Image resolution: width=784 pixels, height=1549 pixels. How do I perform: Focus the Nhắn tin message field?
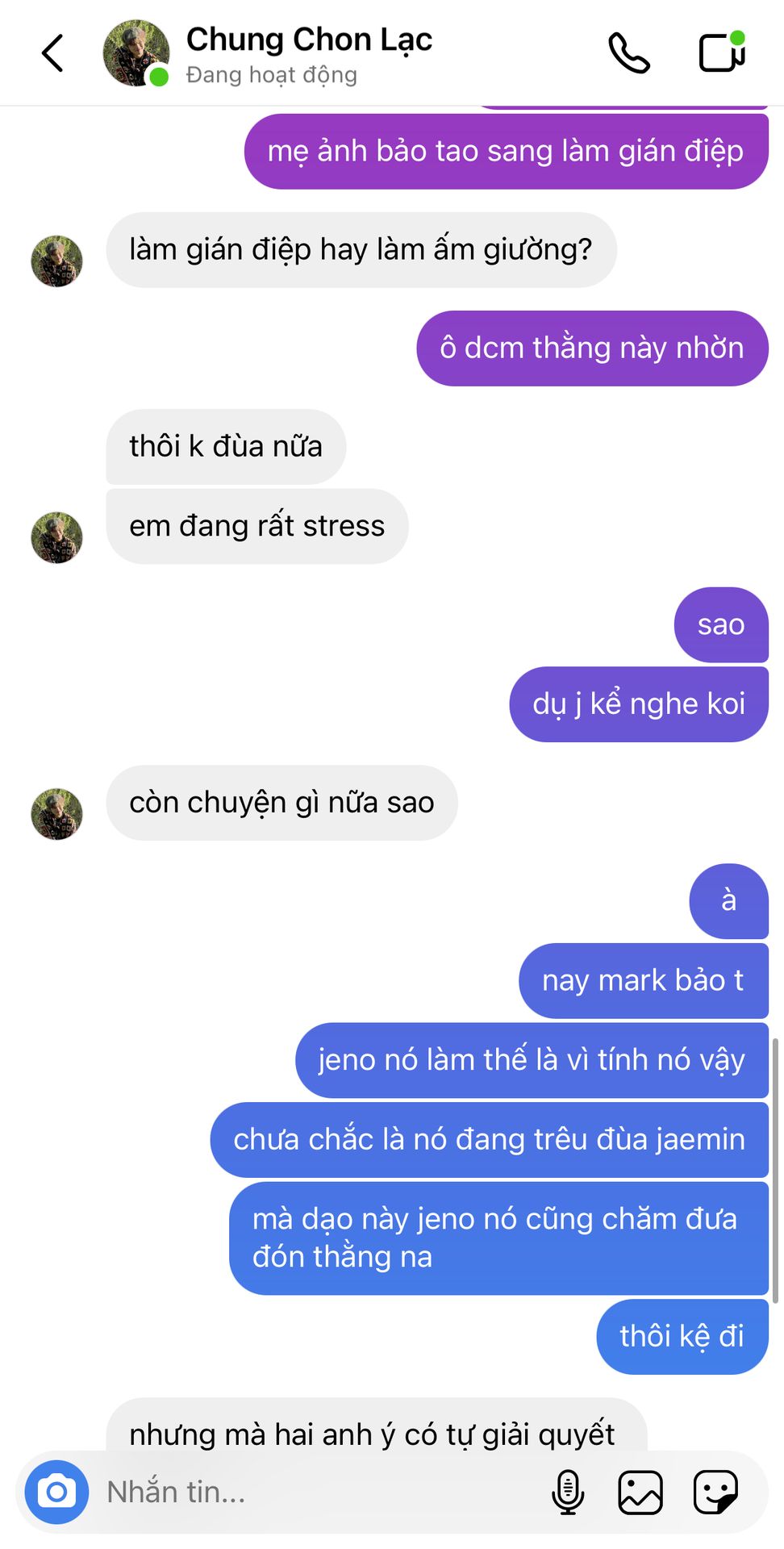(315, 1492)
